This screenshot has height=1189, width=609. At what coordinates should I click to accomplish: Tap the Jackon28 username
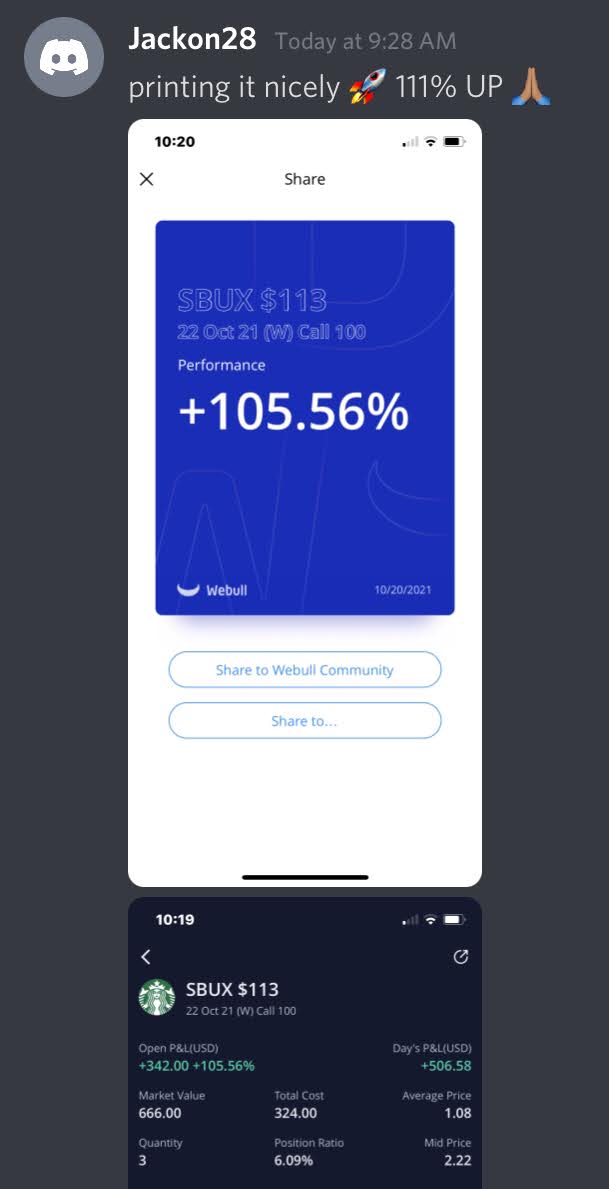(192, 39)
